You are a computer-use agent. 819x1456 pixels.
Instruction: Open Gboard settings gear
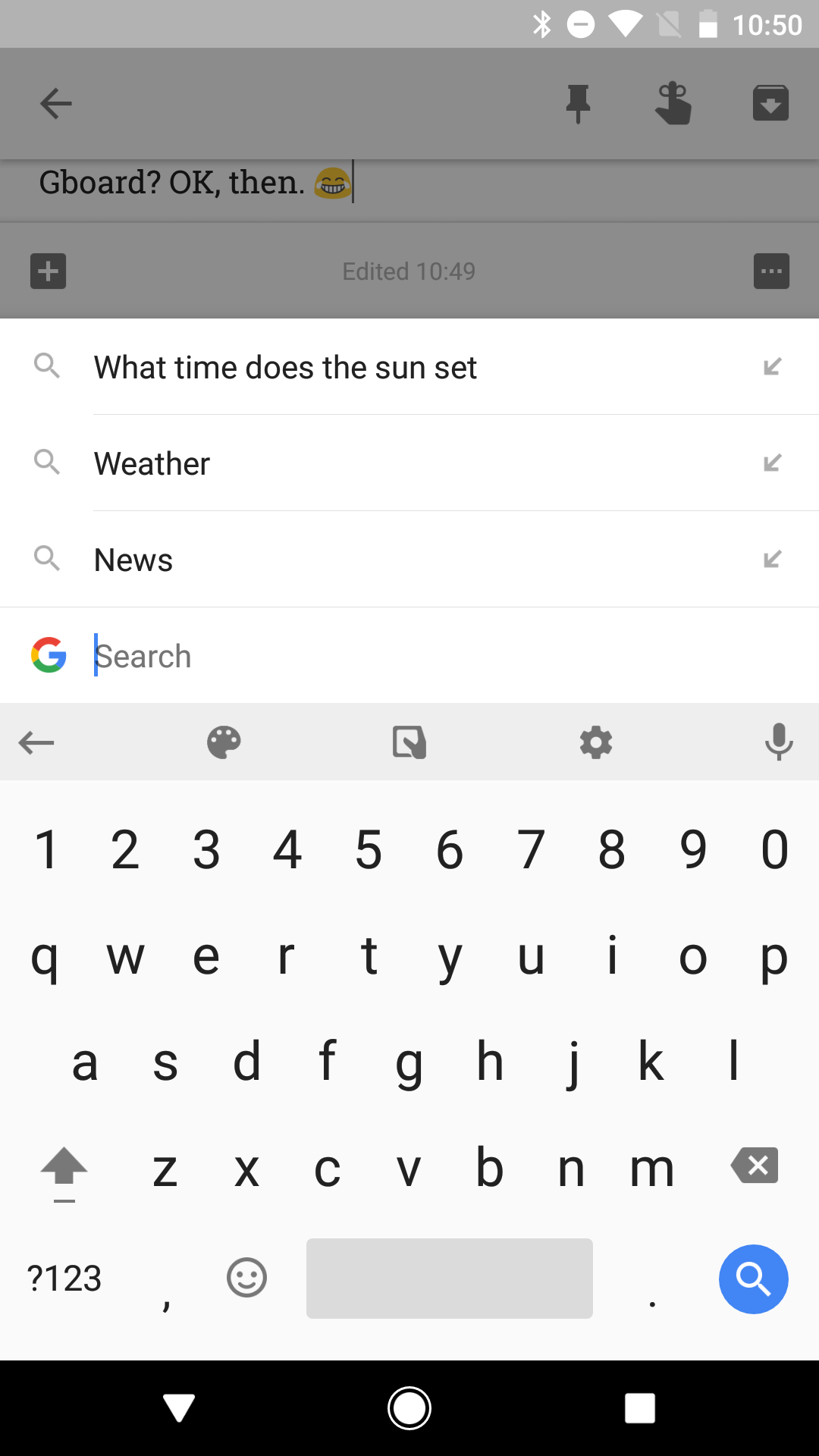[596, 742]
